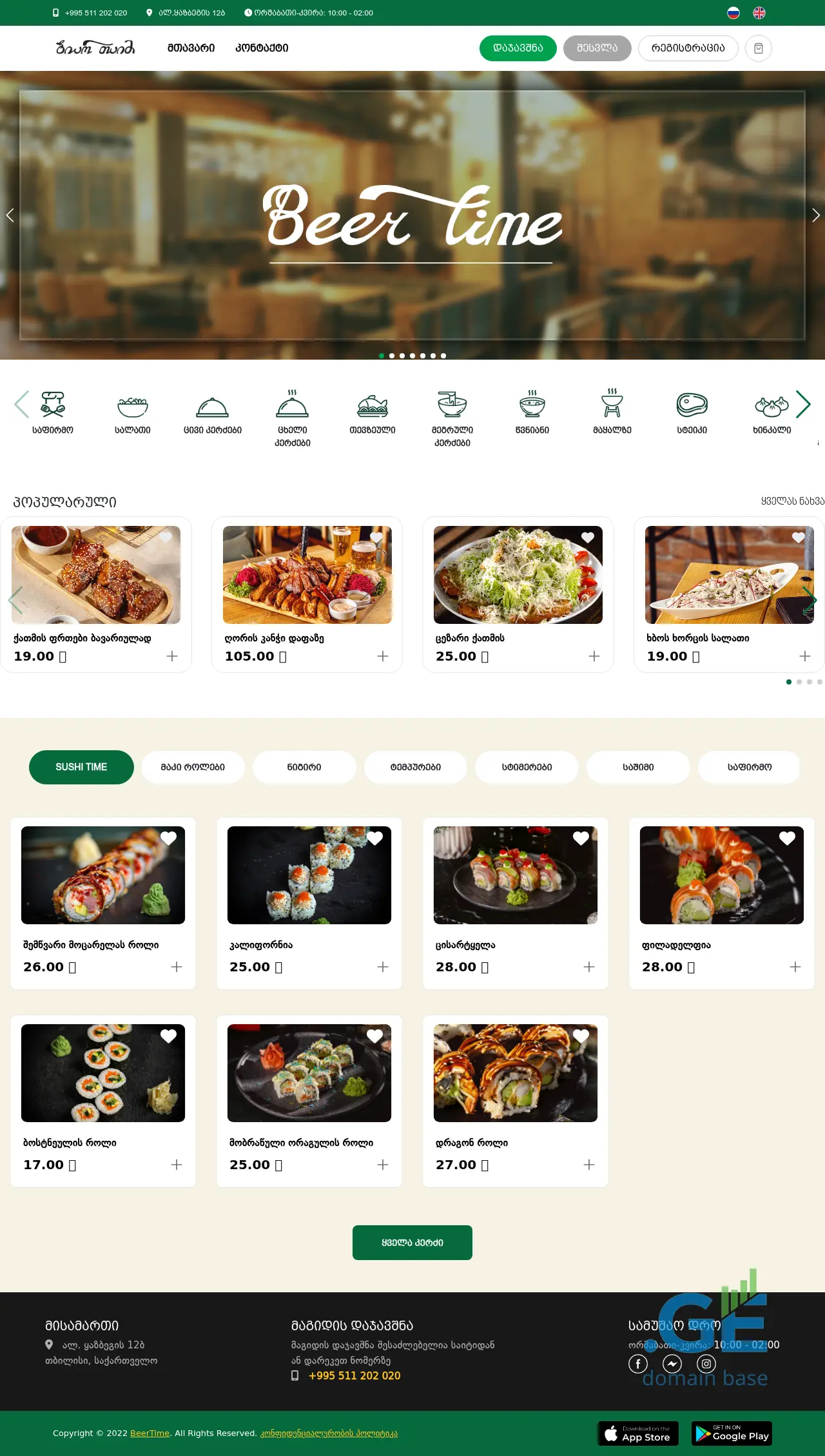This screenshot has width=825, height=1456.
Task: Switch to the სტეიკები tab
Action: (x=527, y=767)
